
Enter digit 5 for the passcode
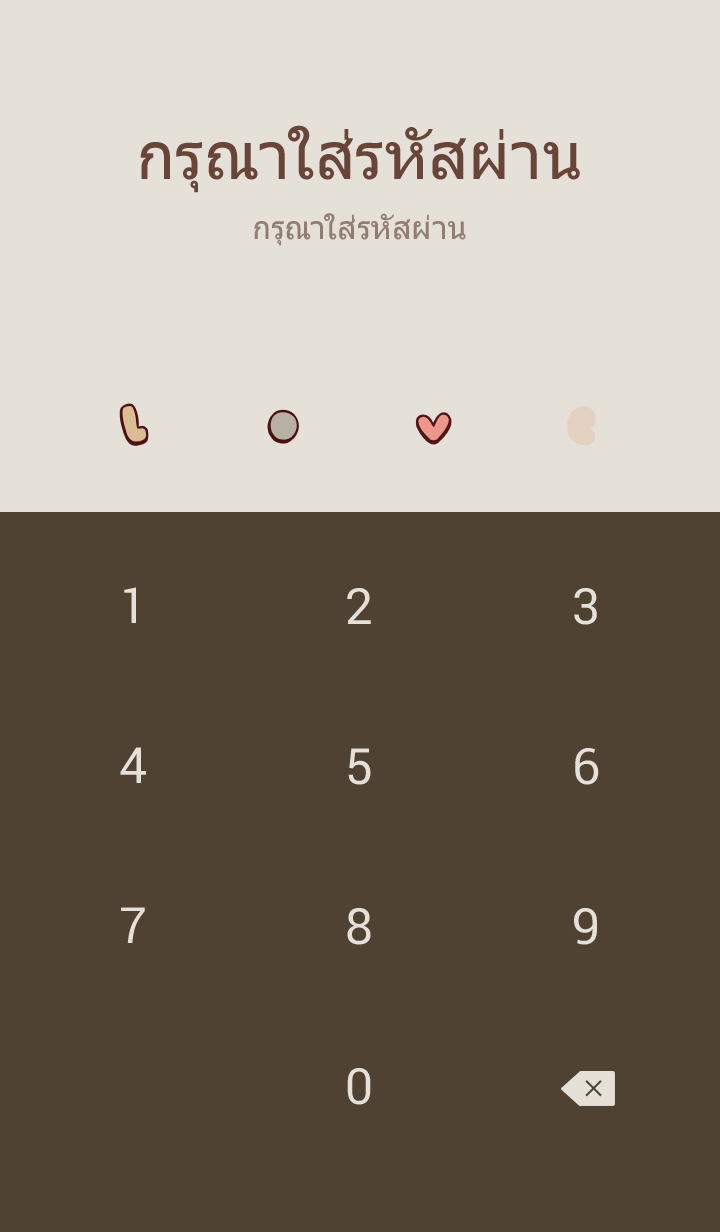(x=359, y=767)
